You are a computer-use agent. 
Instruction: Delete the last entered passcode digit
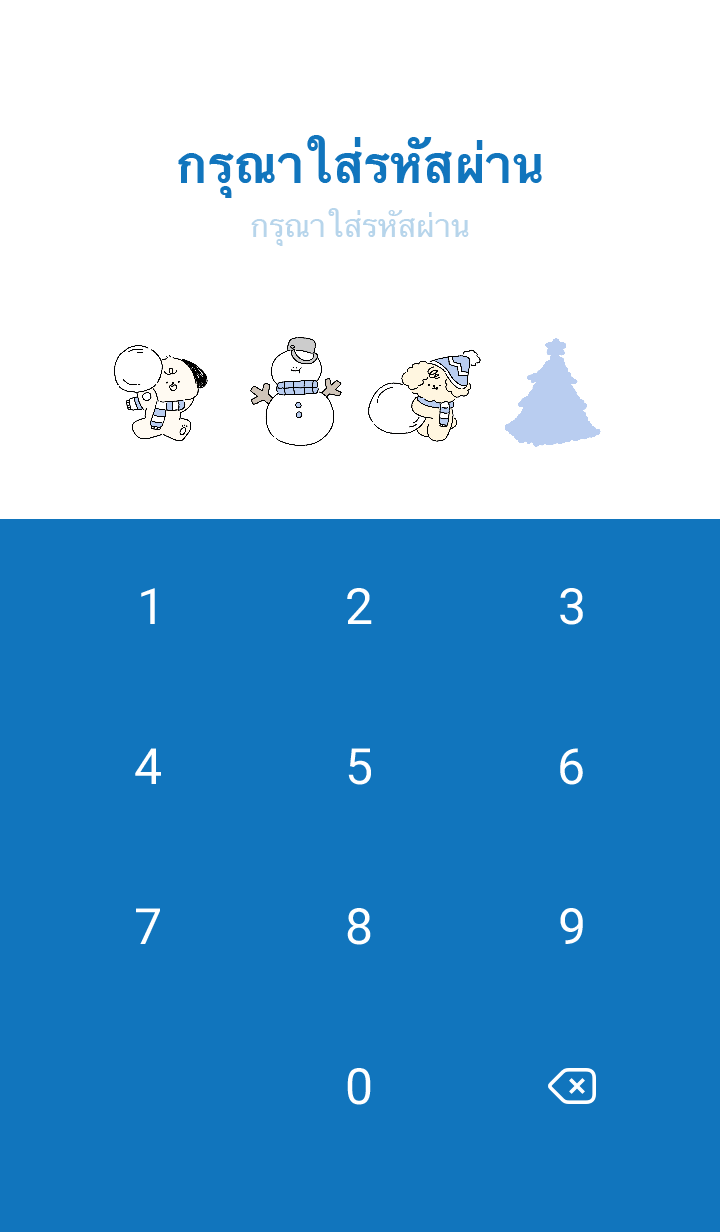[x=572, y=1086]
